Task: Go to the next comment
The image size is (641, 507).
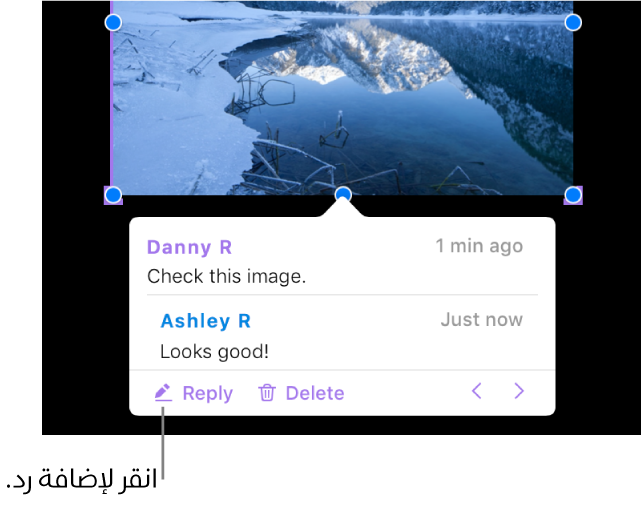Action: click(519, 392)
